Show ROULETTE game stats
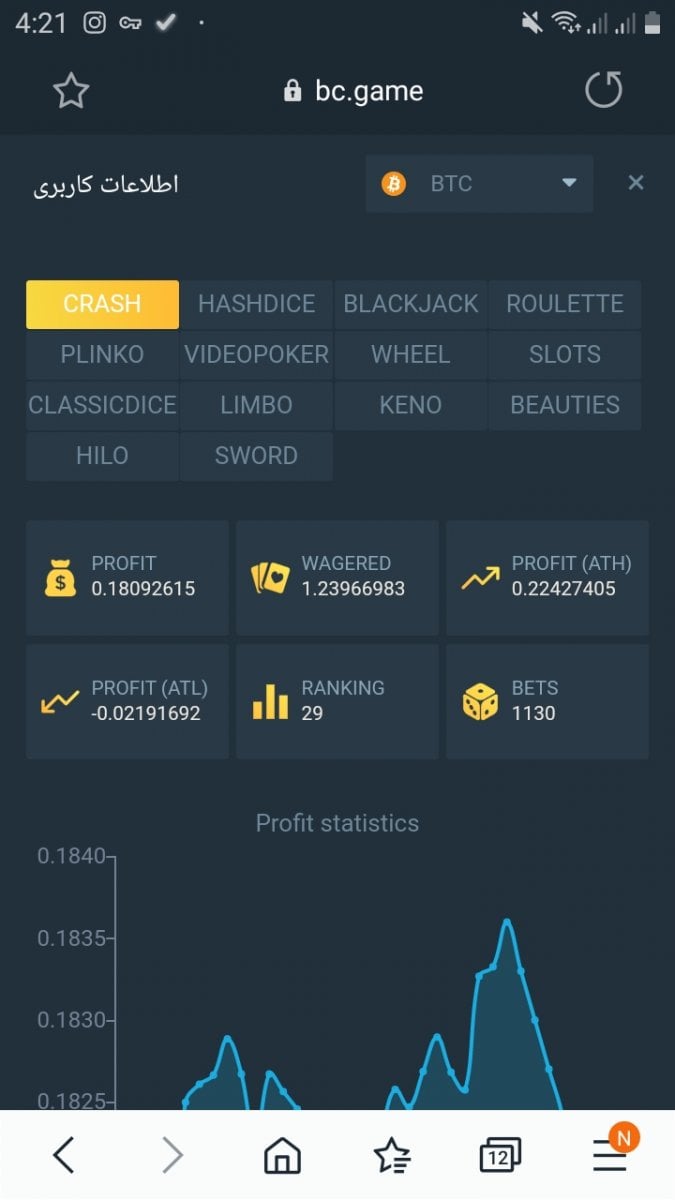Image resolution: width=675 pixels, height=1200 pixels. click(564, 304)
